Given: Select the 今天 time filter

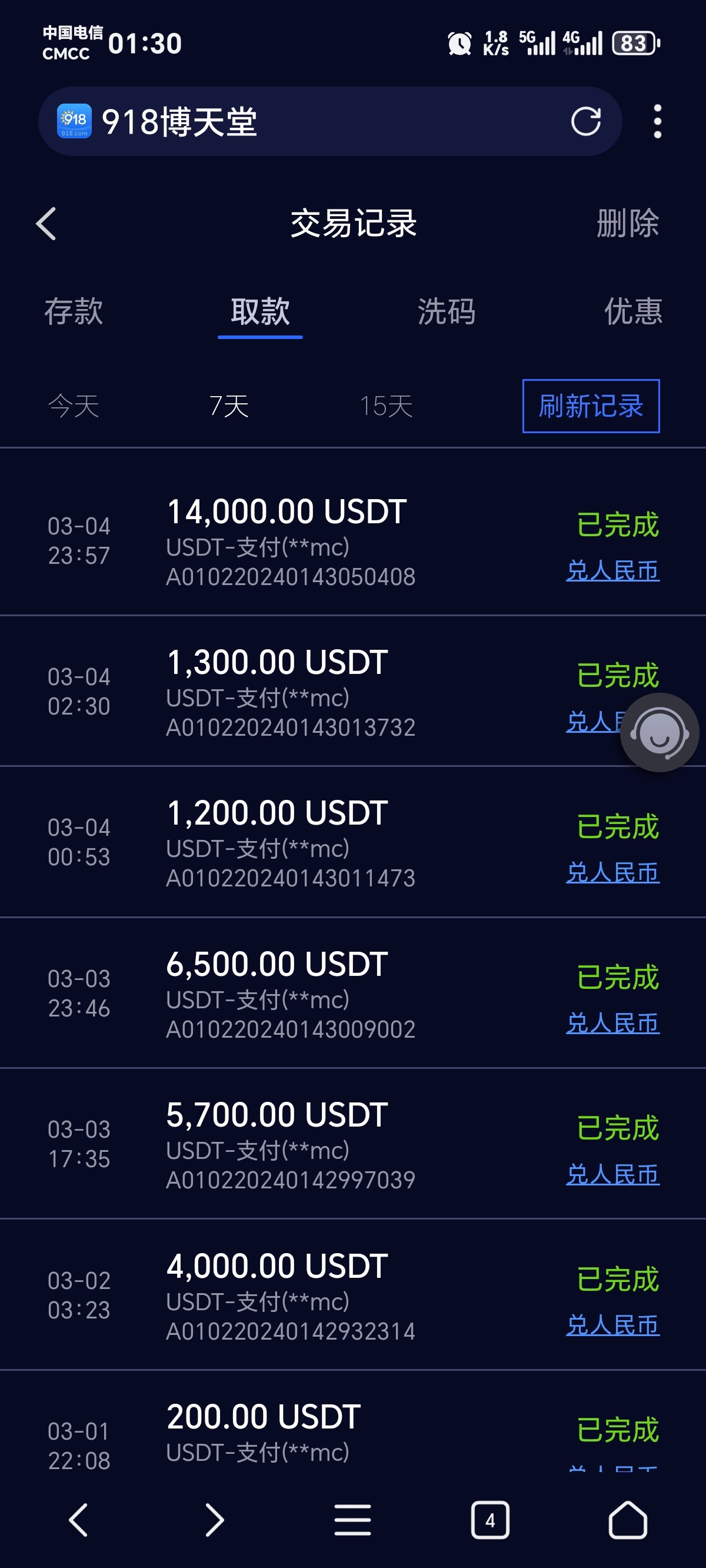Looking at the screenshot, I should [x=74, y=406].
